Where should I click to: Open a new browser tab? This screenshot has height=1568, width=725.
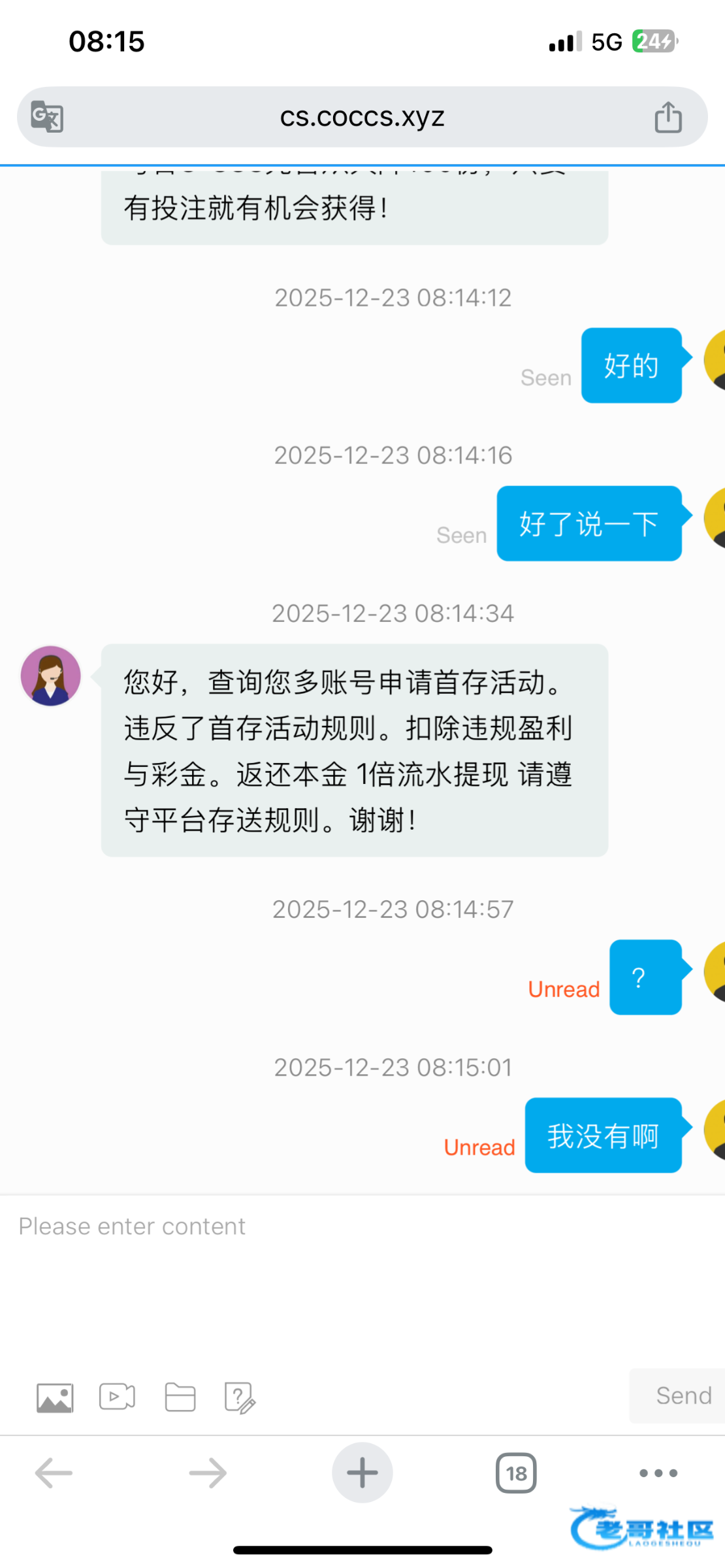pyautogui.click(x=362, y=1473)
